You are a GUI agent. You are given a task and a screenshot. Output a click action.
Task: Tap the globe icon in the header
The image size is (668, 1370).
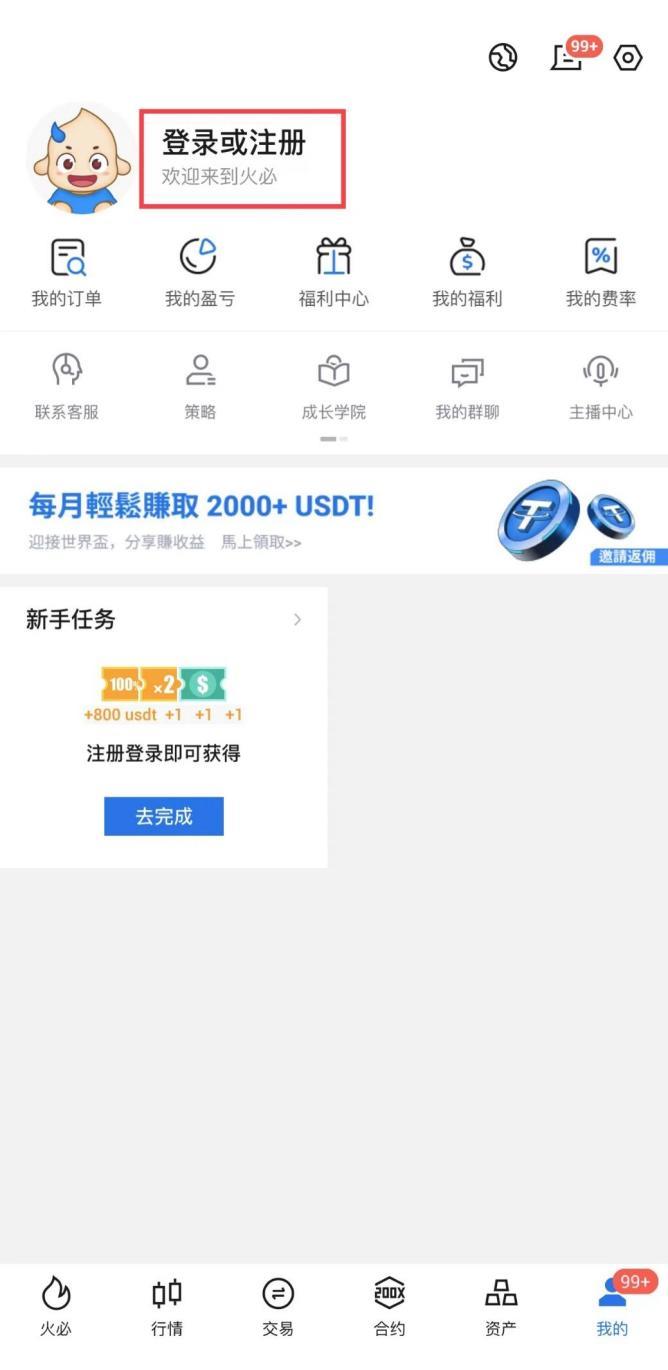click(503, 58)
